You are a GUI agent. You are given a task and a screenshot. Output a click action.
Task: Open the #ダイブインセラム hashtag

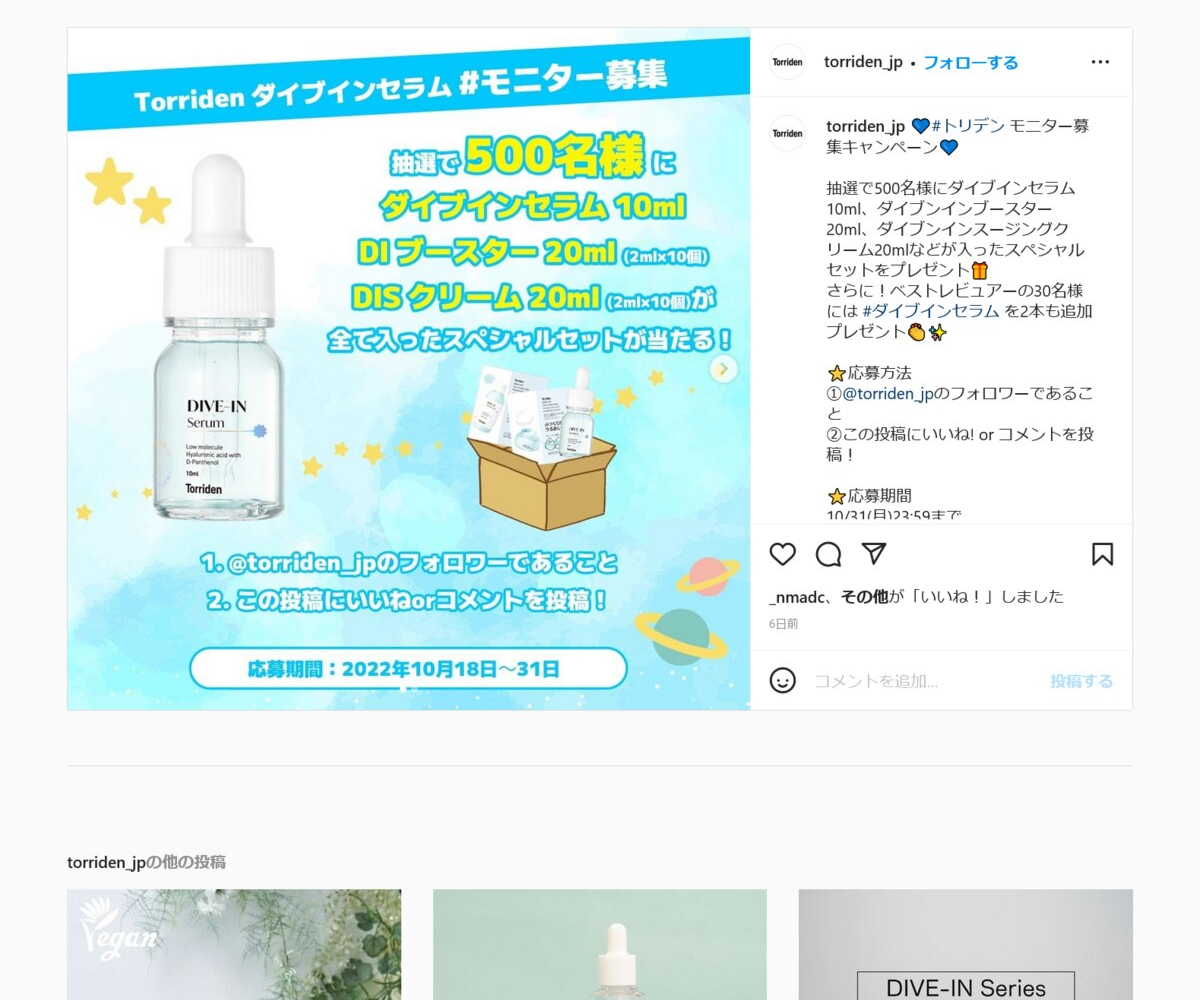[930, 311]
